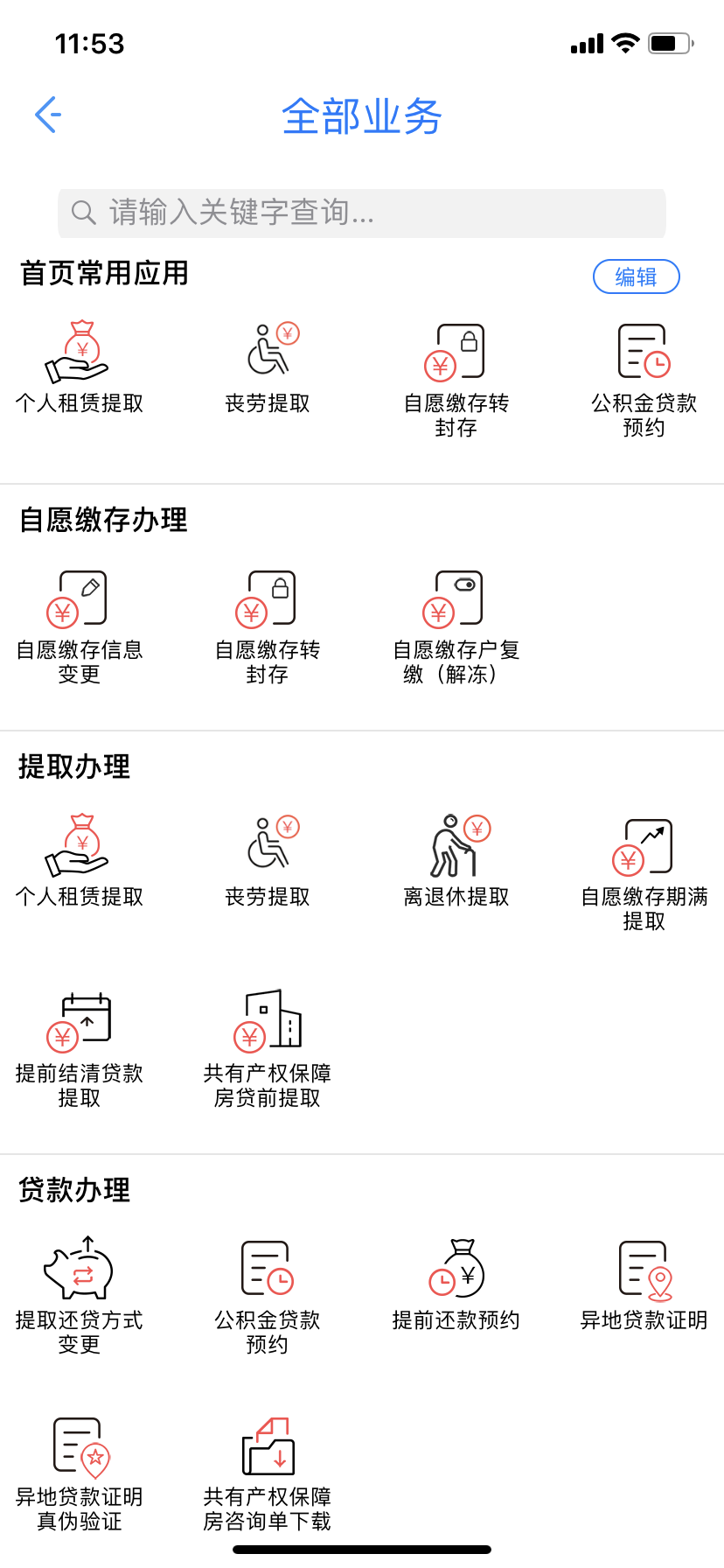This screenshot has width=724, height=1568.
Task: Open 共有产权保障房咨询单下载
Action: tap(268, 1472)
